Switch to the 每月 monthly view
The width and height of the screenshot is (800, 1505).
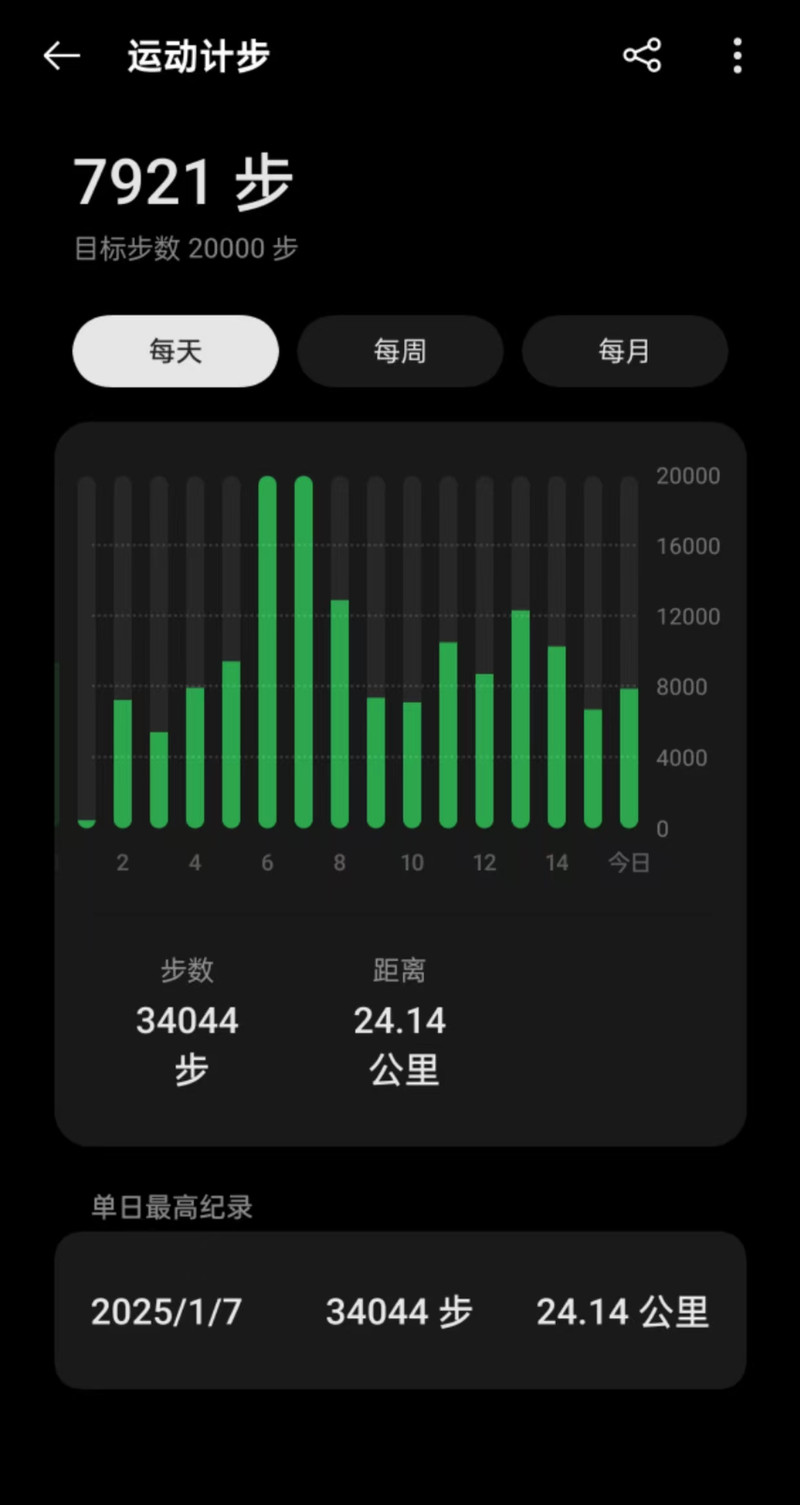624,351
